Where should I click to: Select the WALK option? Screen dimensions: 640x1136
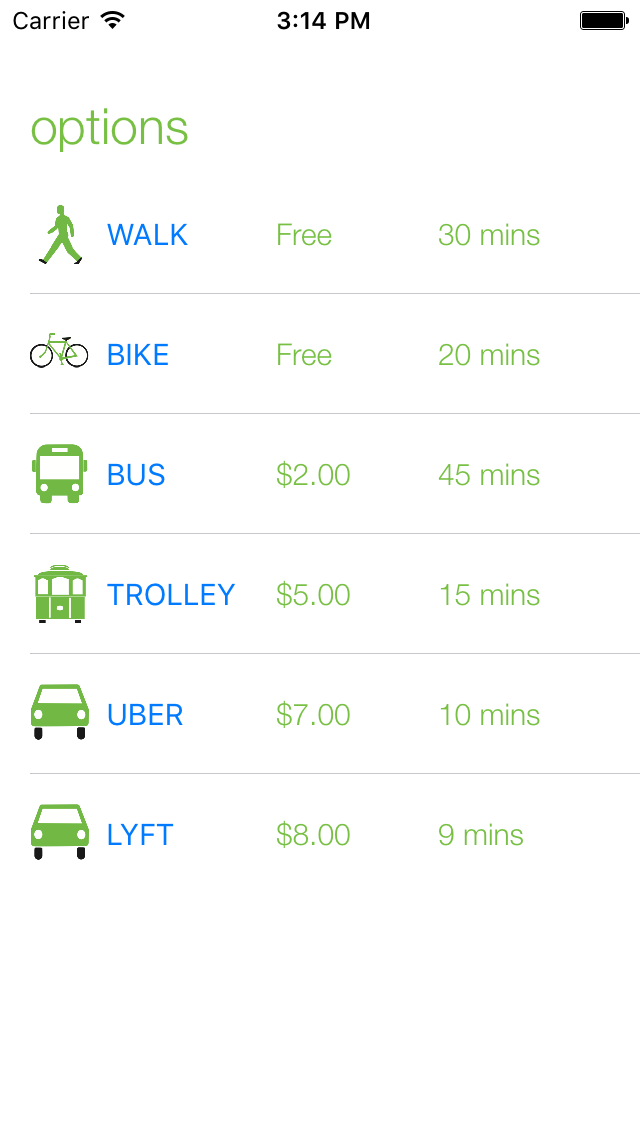pyautogui.click(x=148, y=235)
